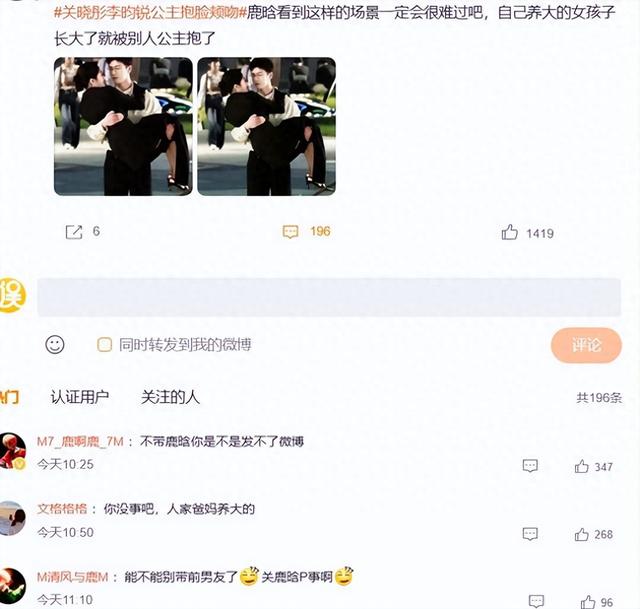Open the second post photo
Screen dimensions: 640x609
[x=266, y=126]
